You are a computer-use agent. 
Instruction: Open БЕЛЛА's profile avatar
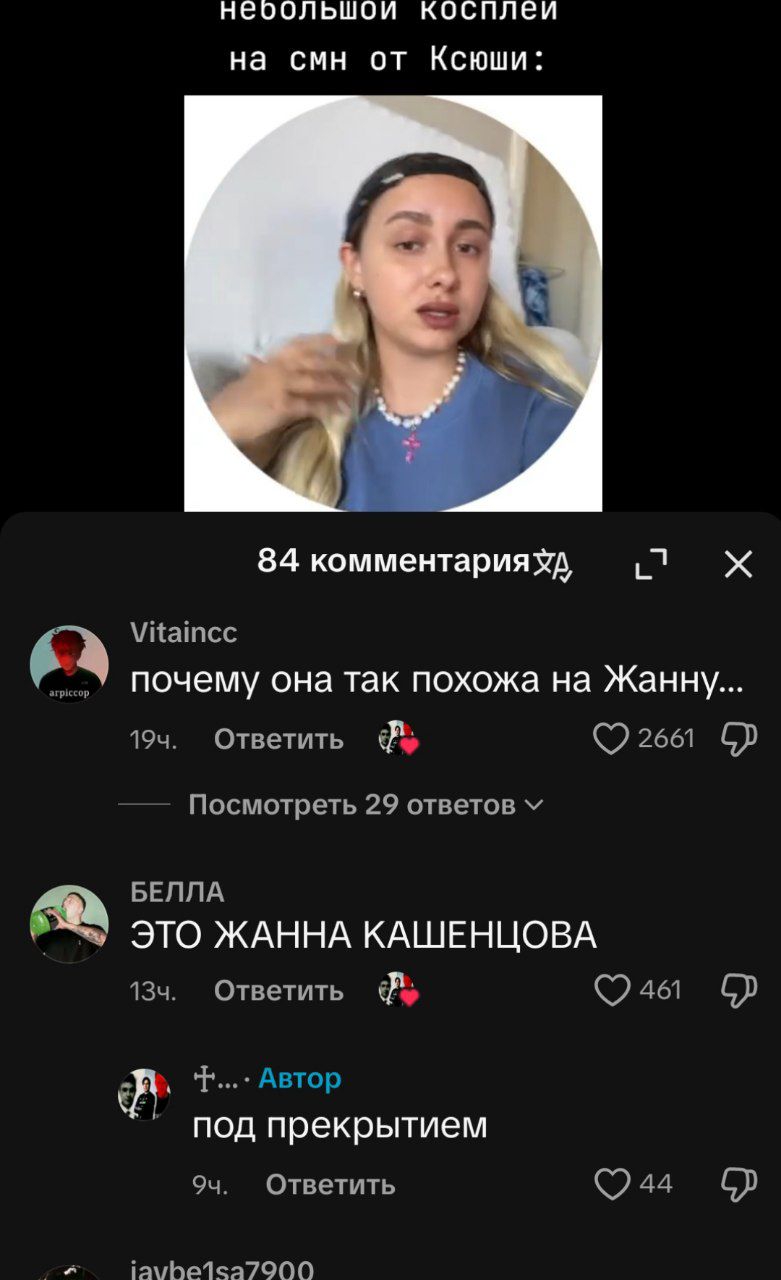(69, 924)
